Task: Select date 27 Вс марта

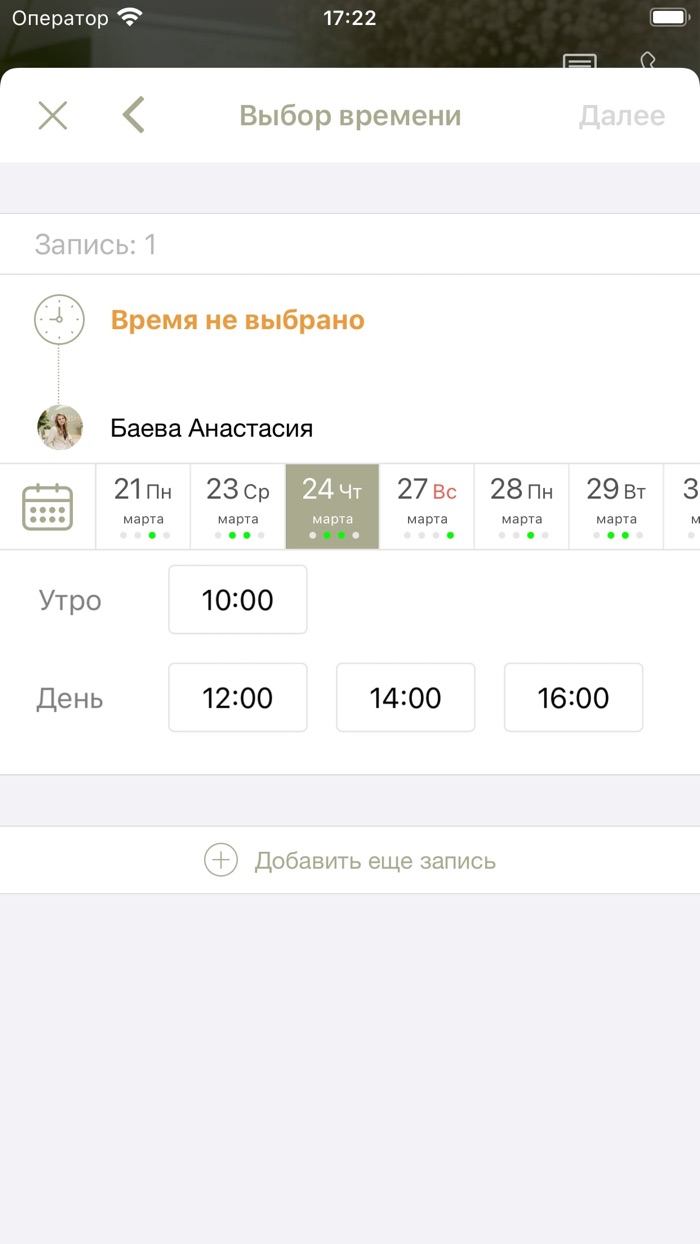Action: pos(427,507)
